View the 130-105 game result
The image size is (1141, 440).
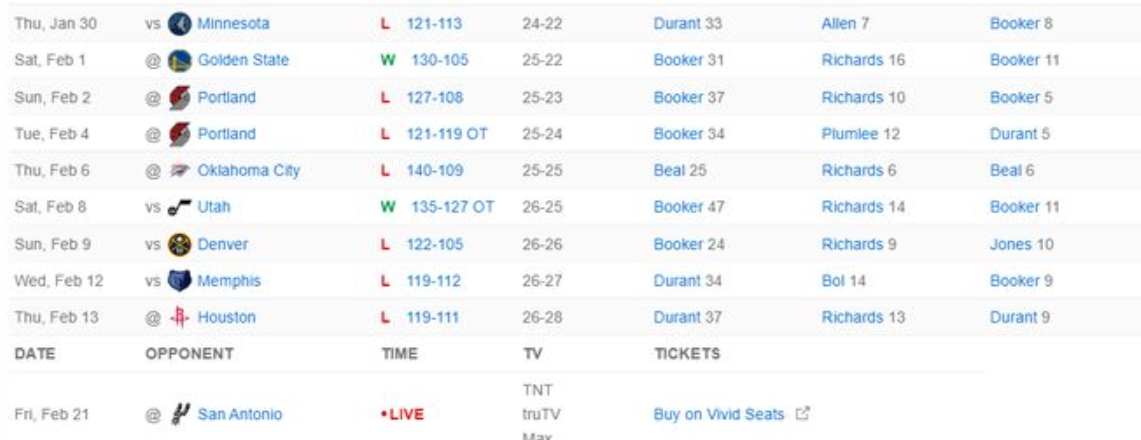[x=439, y=60]
